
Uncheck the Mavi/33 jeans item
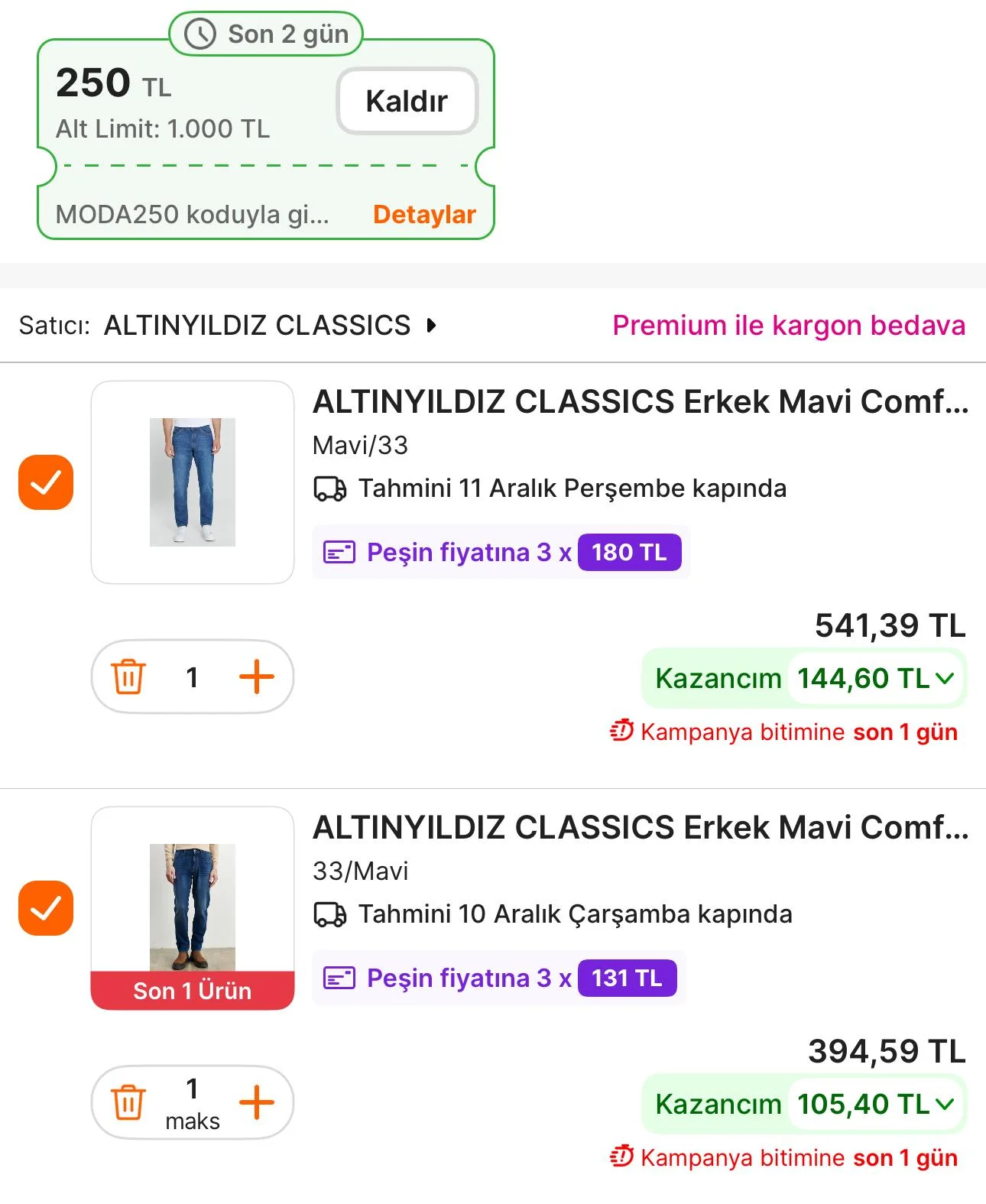click(46, 482)
